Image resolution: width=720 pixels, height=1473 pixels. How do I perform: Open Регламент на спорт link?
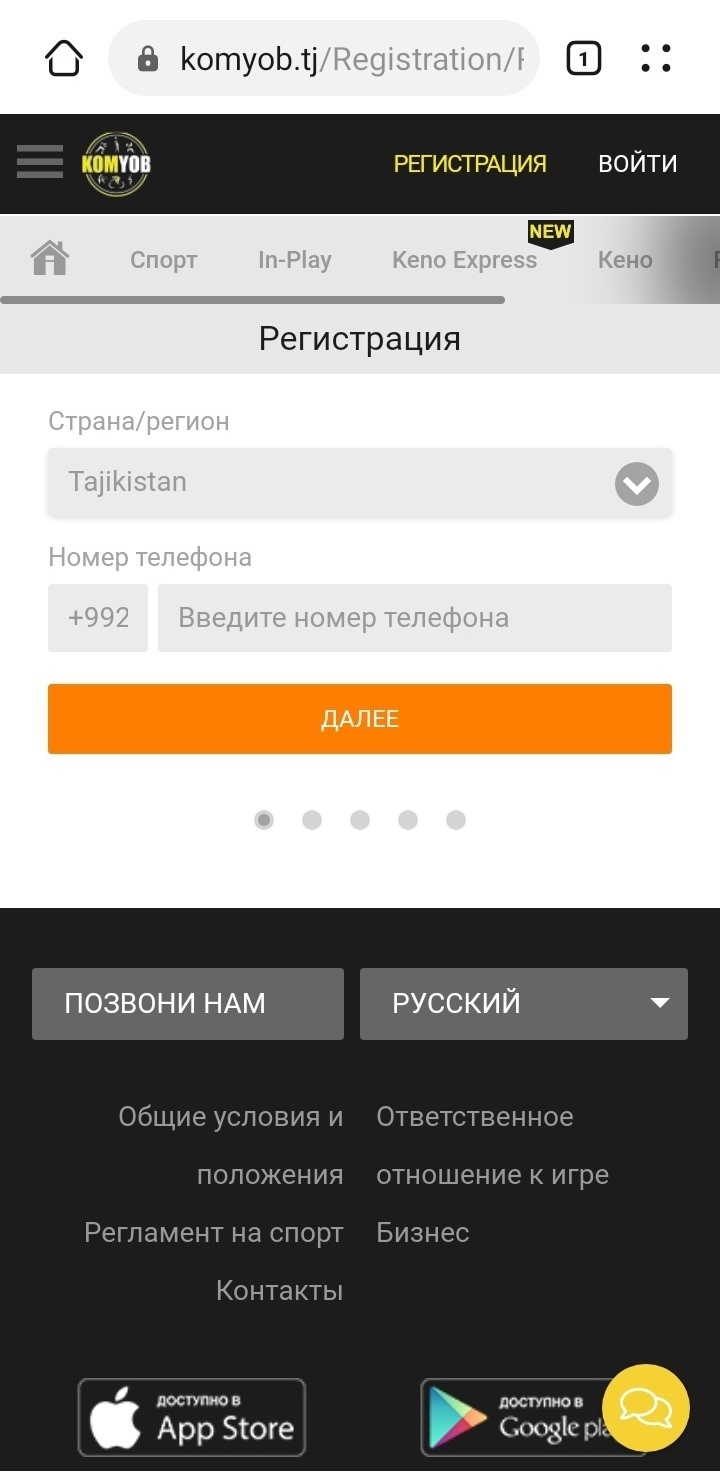point(214,1233)
